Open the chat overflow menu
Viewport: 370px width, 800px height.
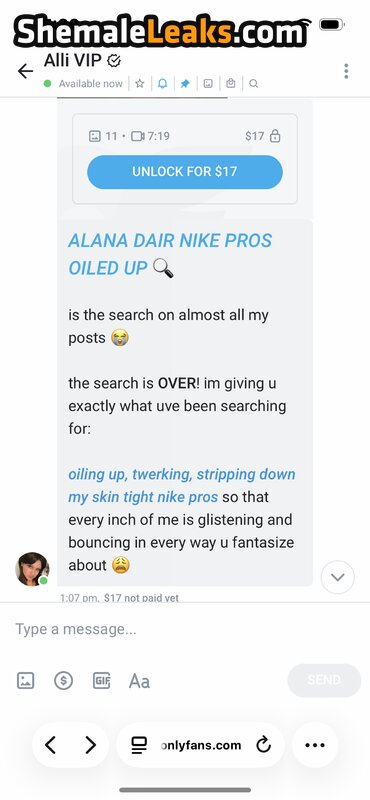point(346,71)
